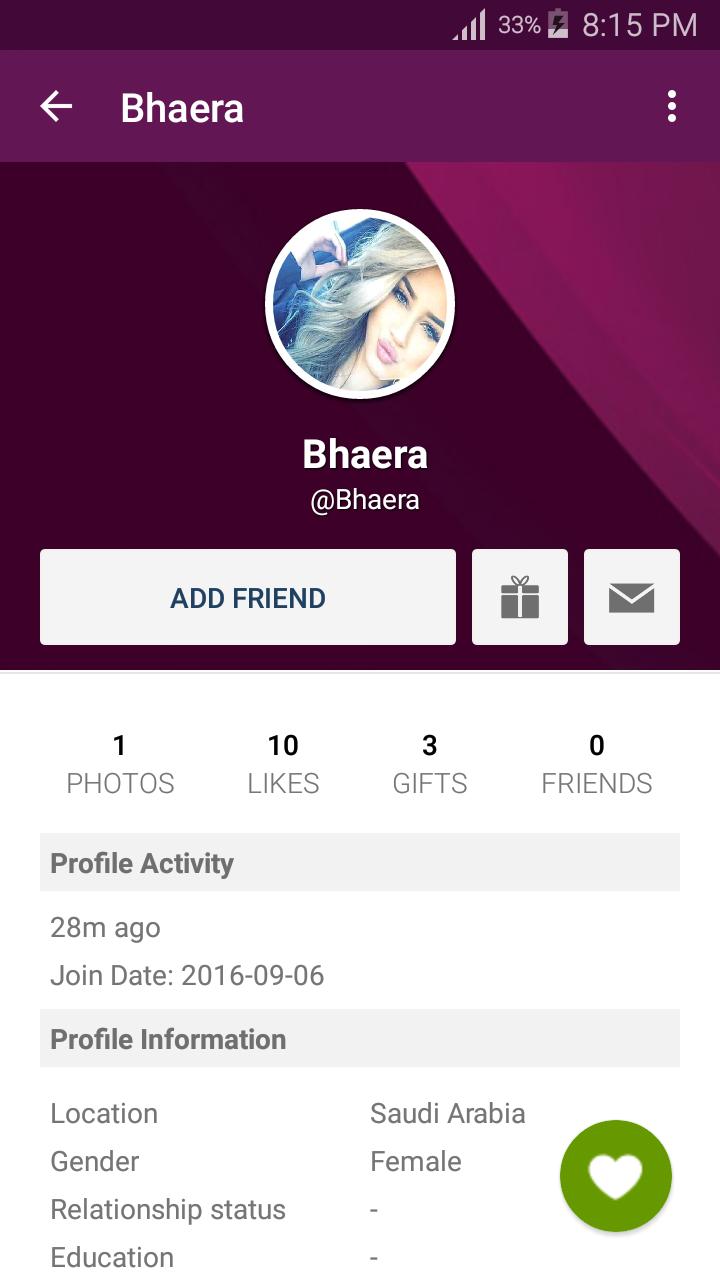Screen dimensions: 720x1280
Task: Go back using the arrow icon
Action: 57,107
